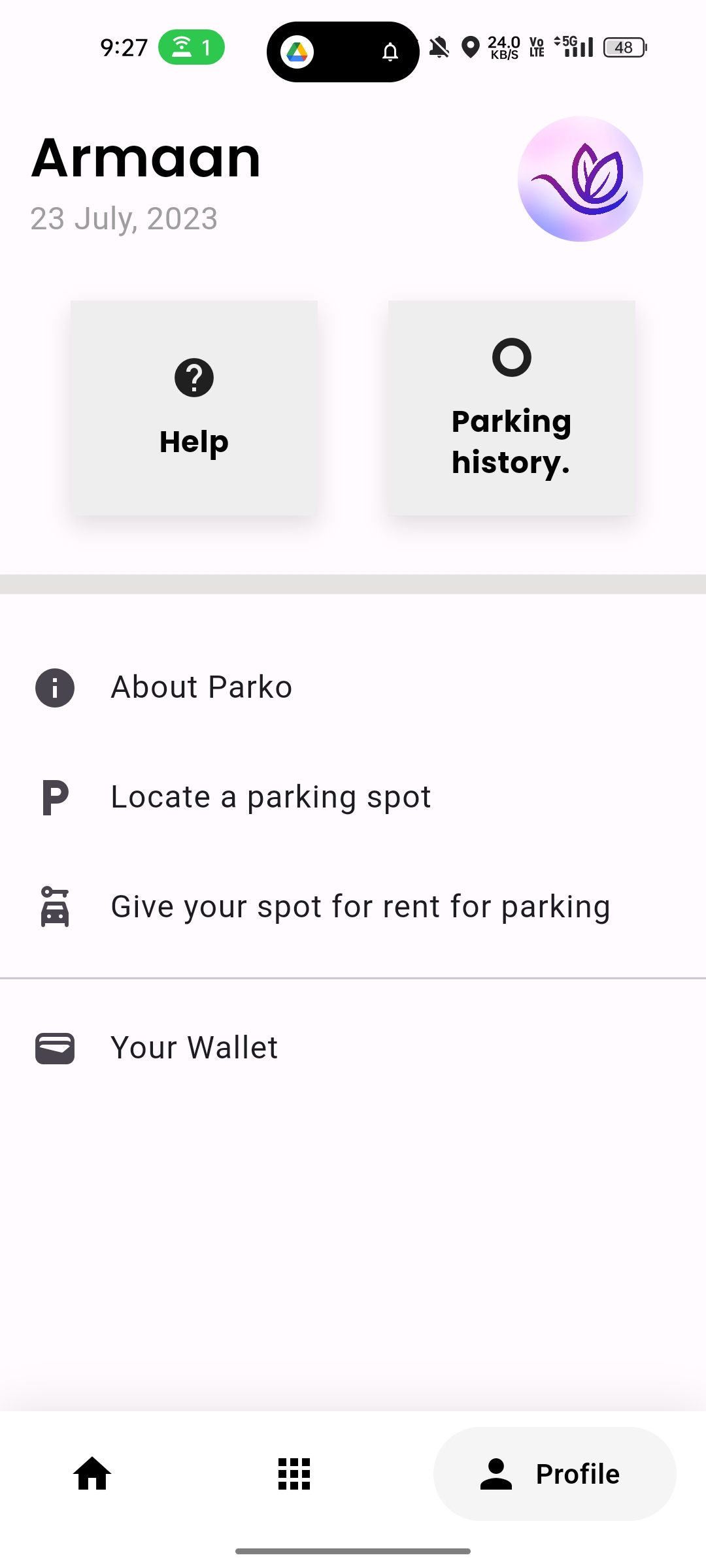Choose Give your spot for rent
Viewport: 706px width, 1568px height.
coord(360,907)
